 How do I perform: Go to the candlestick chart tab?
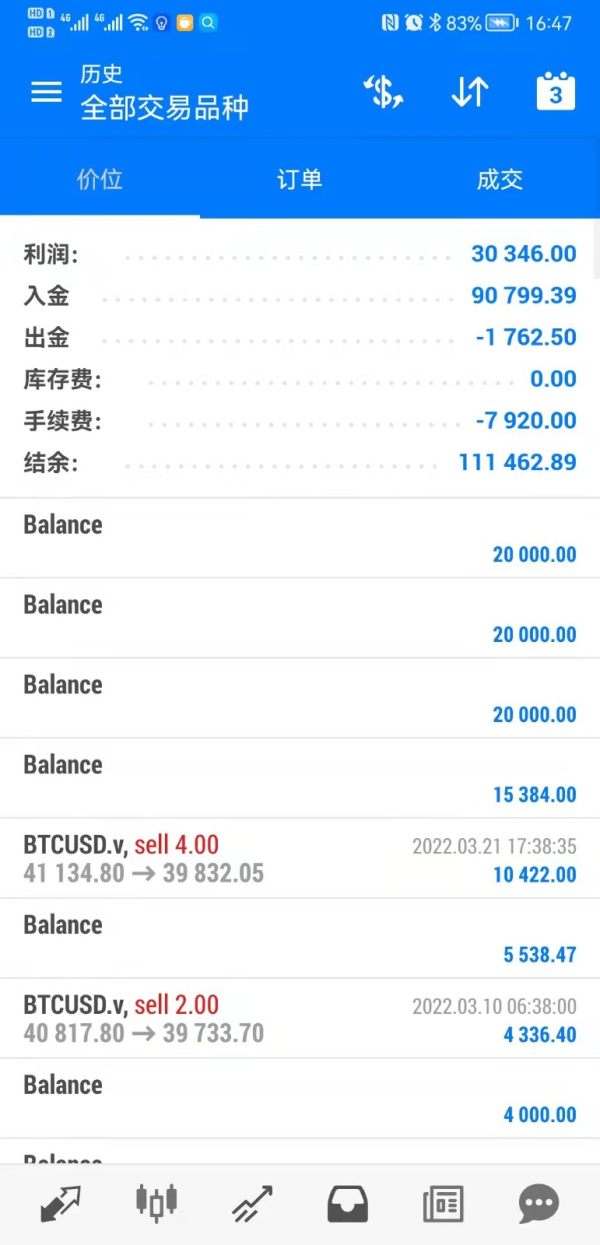[156, 1204]
